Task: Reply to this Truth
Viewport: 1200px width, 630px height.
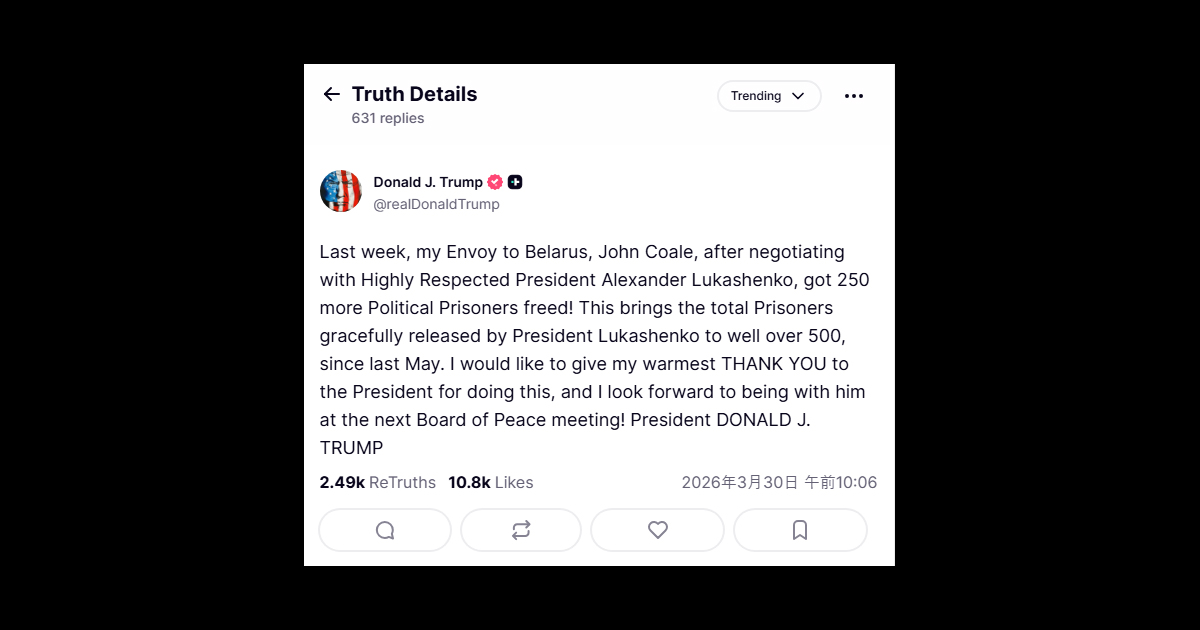Action: [x=385, y=530]
